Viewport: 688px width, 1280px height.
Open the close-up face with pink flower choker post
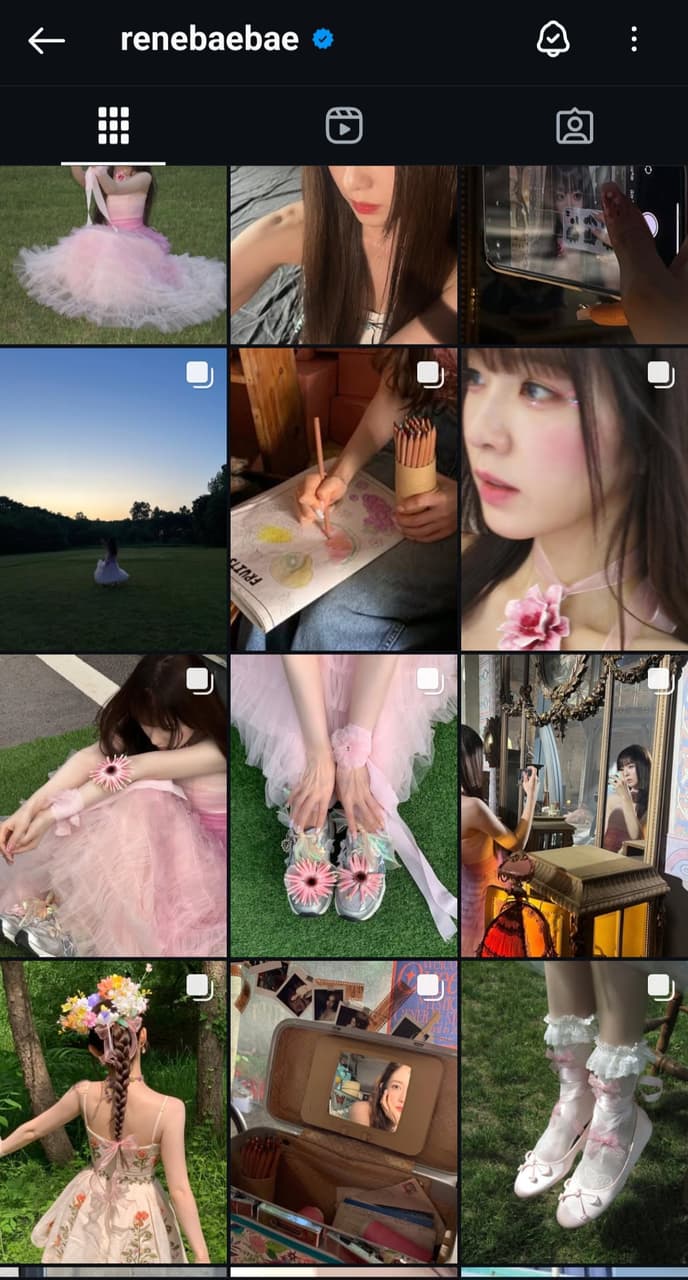pos(574,500)
